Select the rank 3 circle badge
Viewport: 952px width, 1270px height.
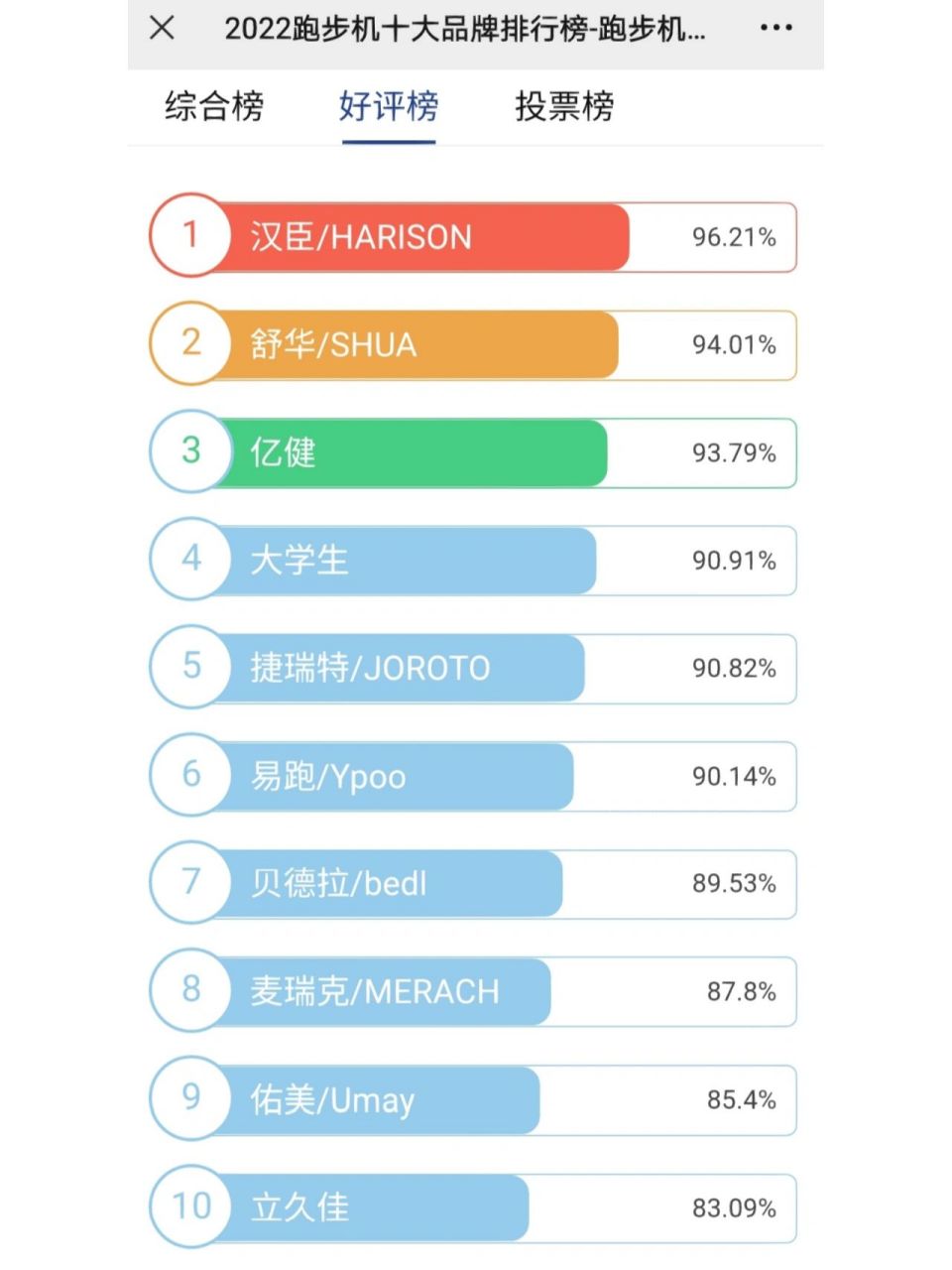189,452
